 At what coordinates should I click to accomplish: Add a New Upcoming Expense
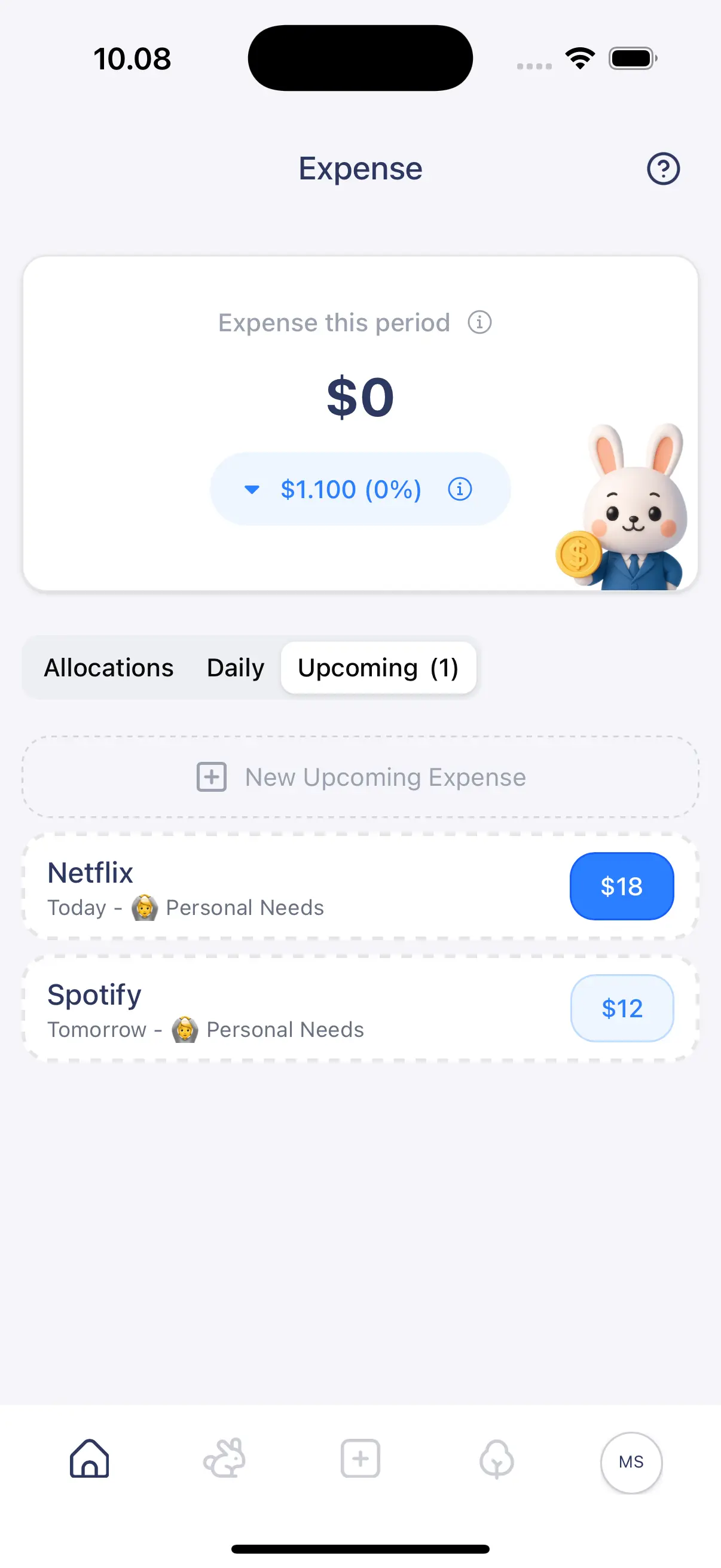(x=360, y=777)
